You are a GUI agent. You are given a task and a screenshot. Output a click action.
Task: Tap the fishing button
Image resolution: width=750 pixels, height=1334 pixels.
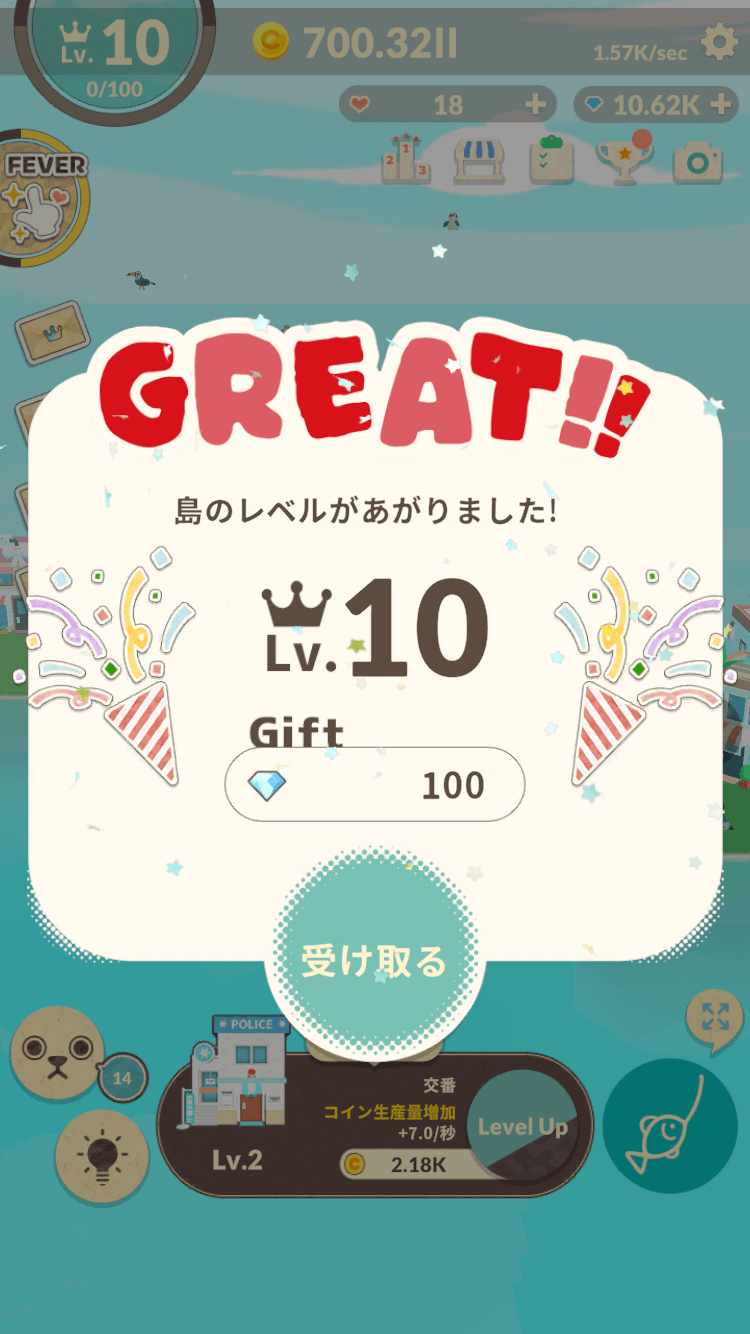tap(670, 1126)
